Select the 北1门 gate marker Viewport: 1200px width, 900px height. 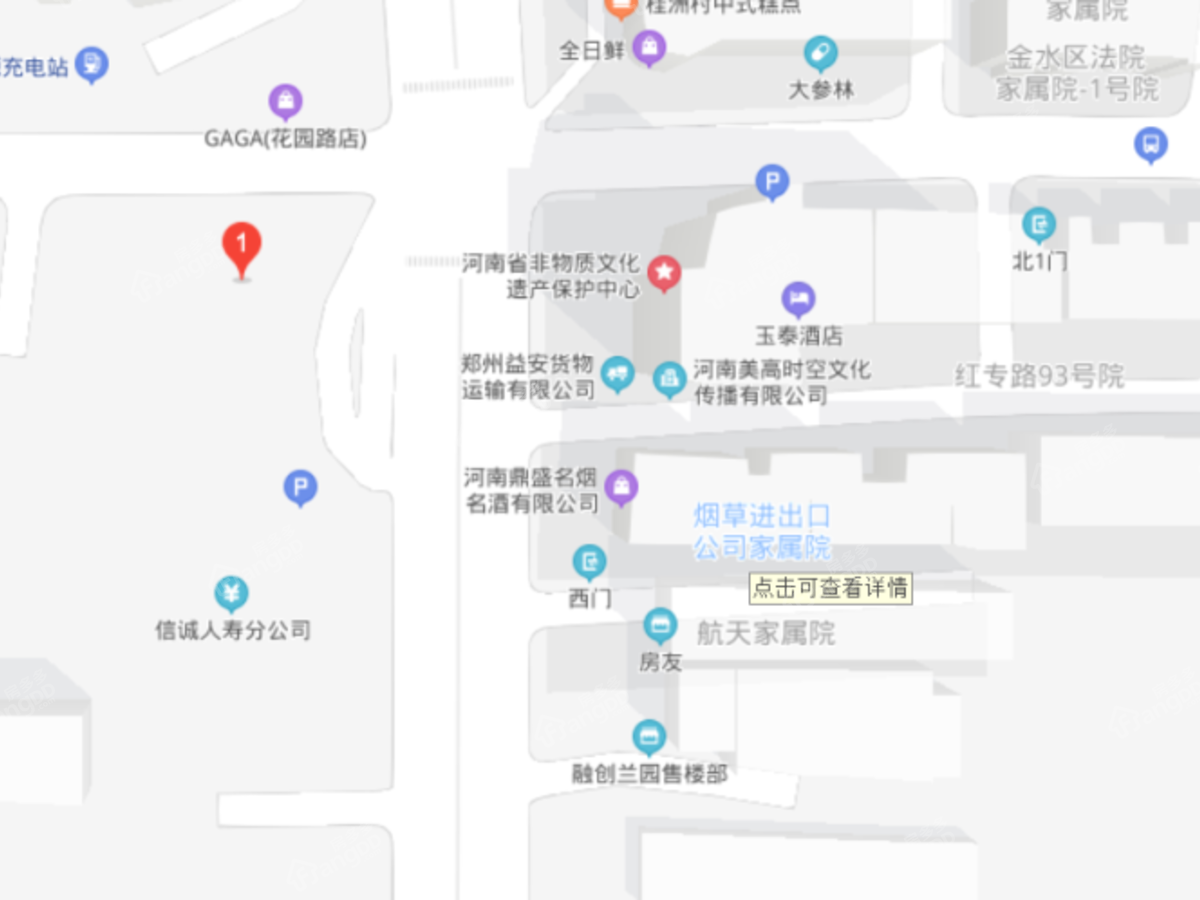click(x=1039, y=224)
